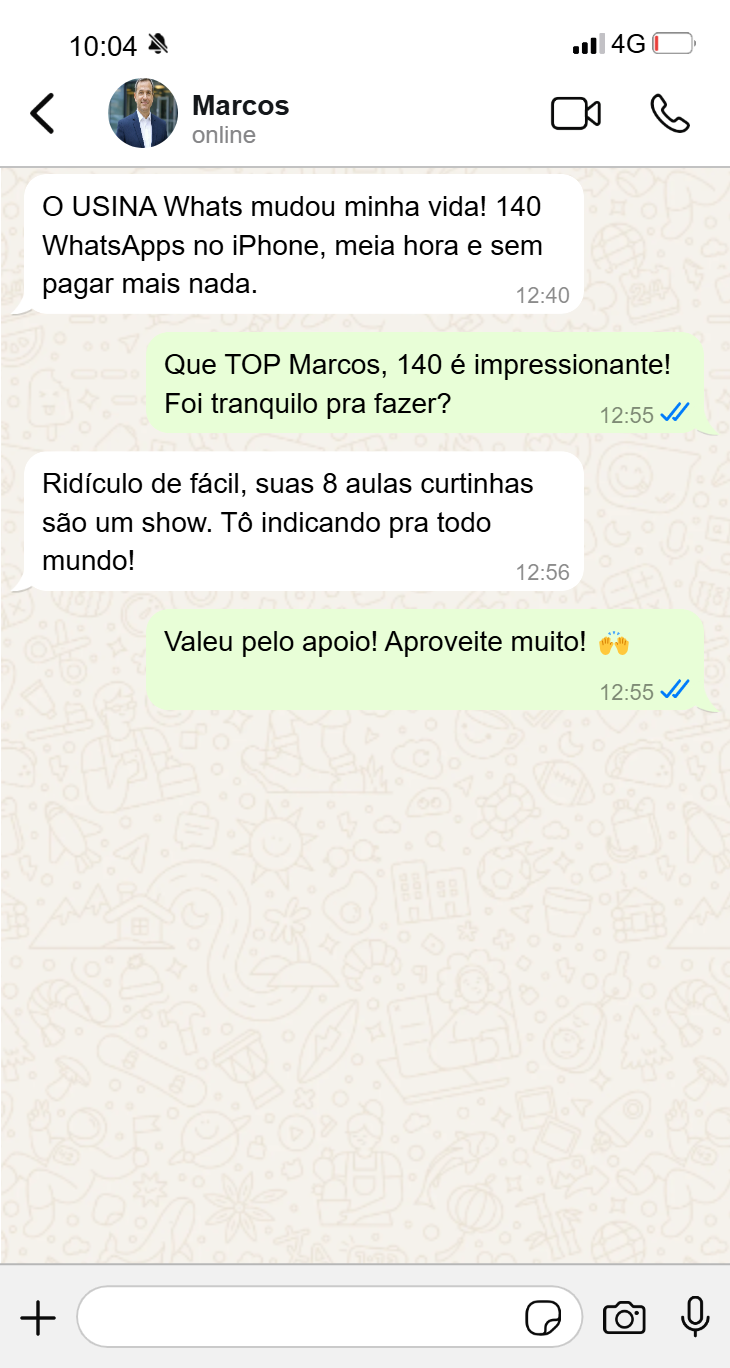Open the plus attachment menu
Viewport: 730px width, 1368px height.
point(38,1318)
